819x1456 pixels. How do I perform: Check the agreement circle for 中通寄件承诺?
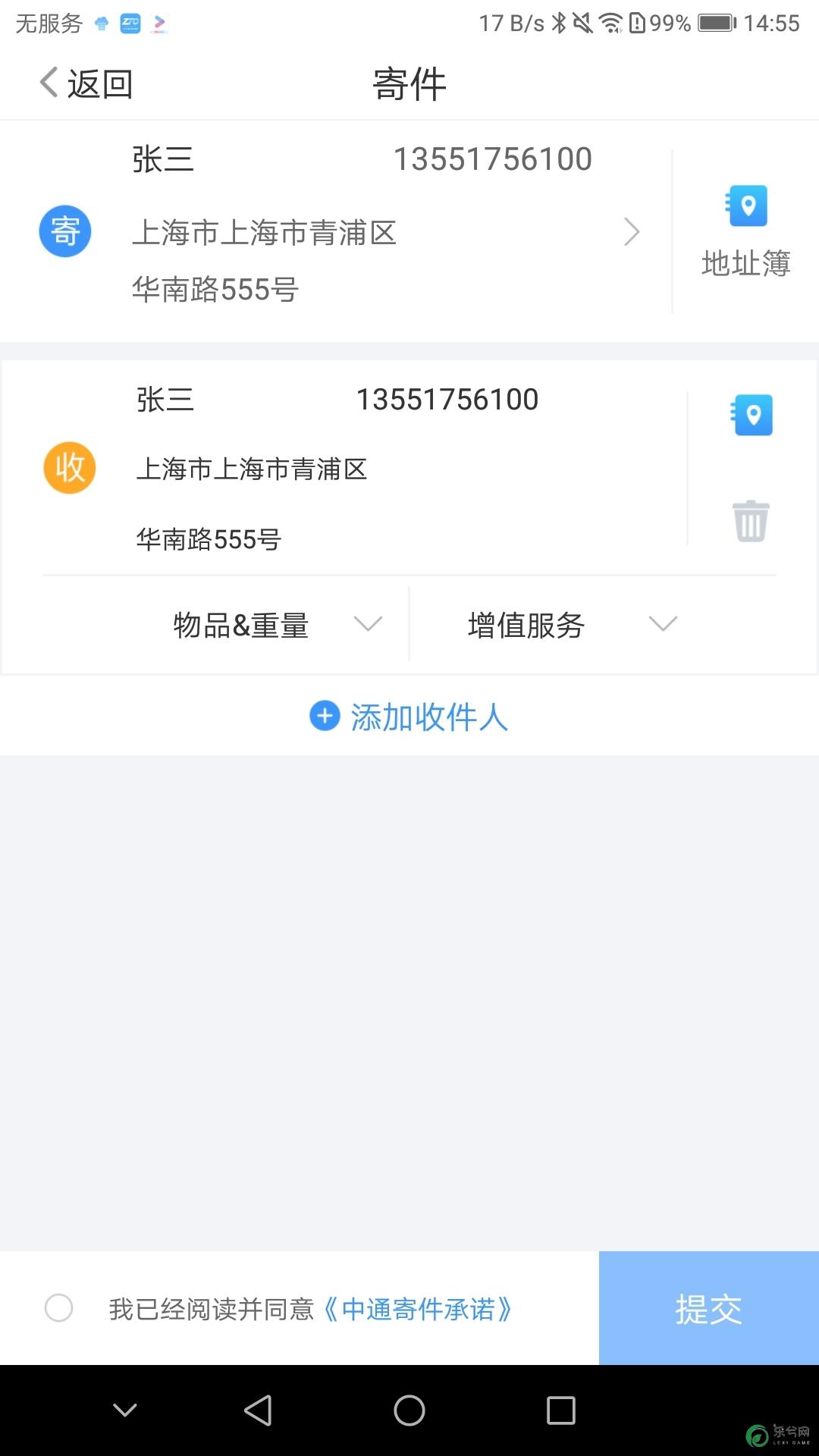click(59, 1308)
